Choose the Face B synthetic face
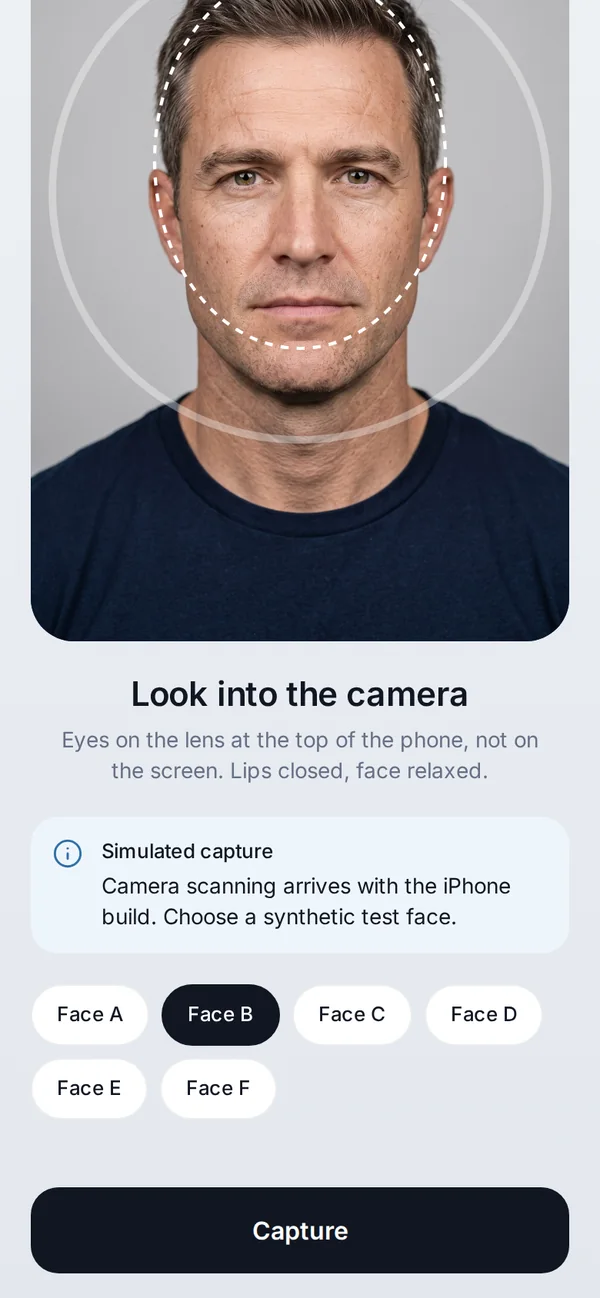600x1298 pixels. [x=220, y=1015]
